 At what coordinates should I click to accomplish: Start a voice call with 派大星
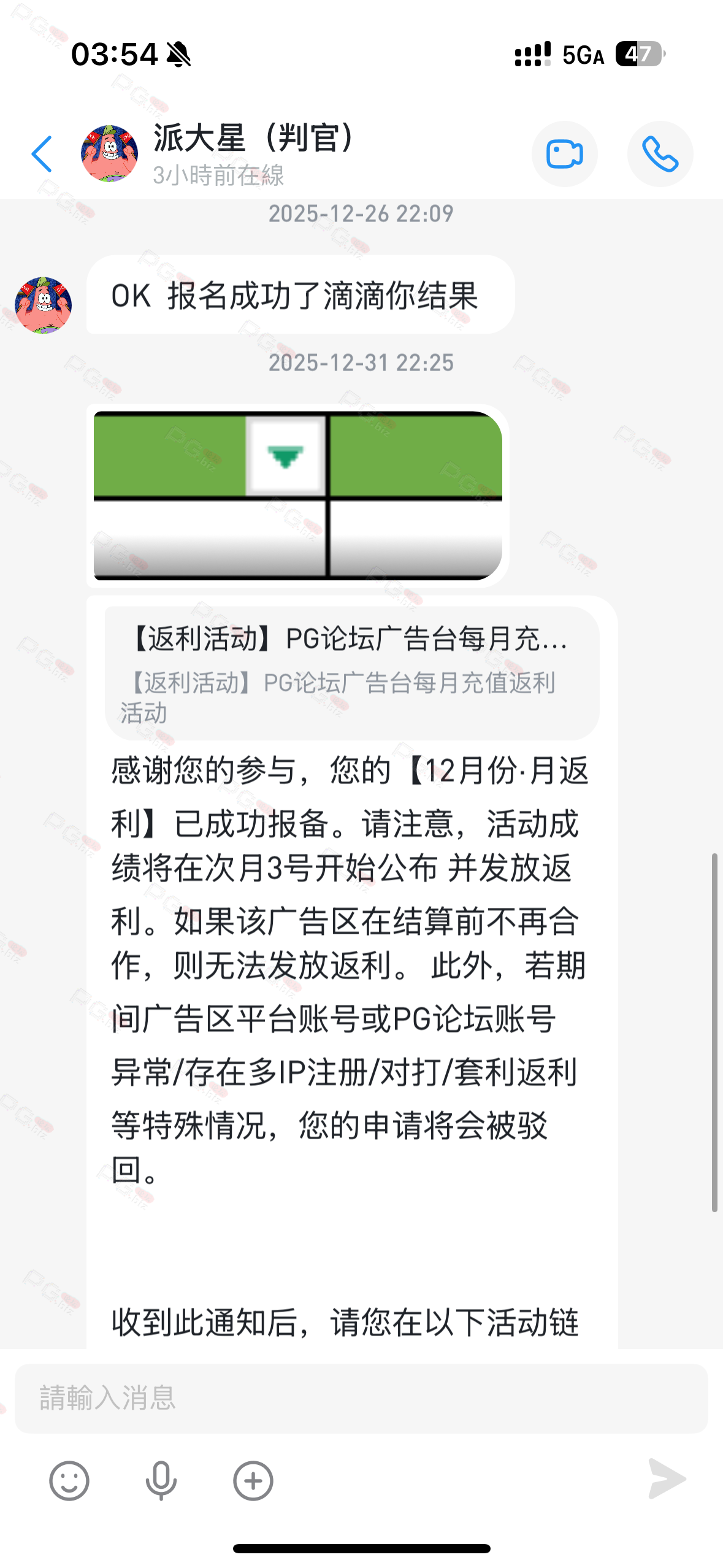(x=660, y=154)
